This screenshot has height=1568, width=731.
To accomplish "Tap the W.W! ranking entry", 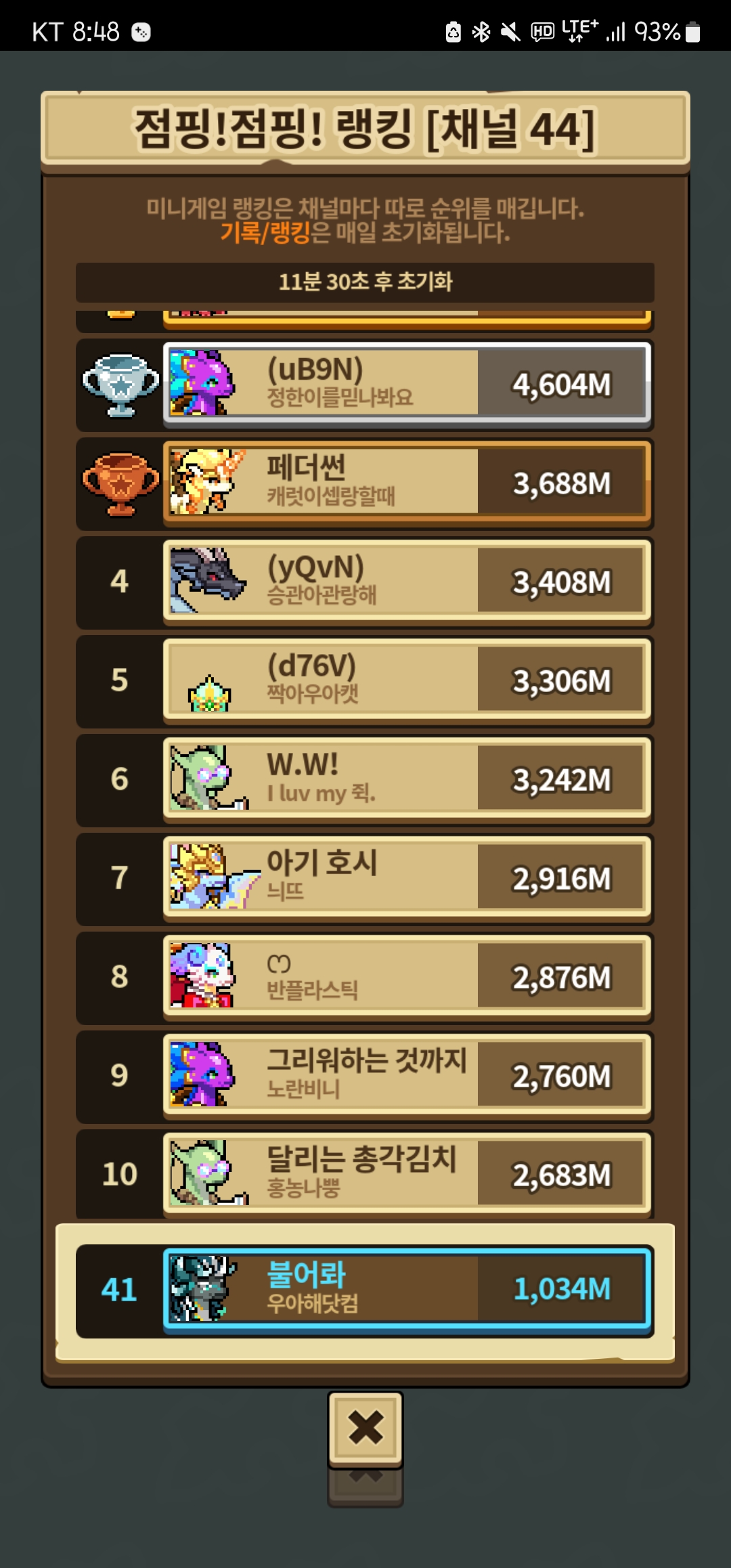I will coord(406,779).
